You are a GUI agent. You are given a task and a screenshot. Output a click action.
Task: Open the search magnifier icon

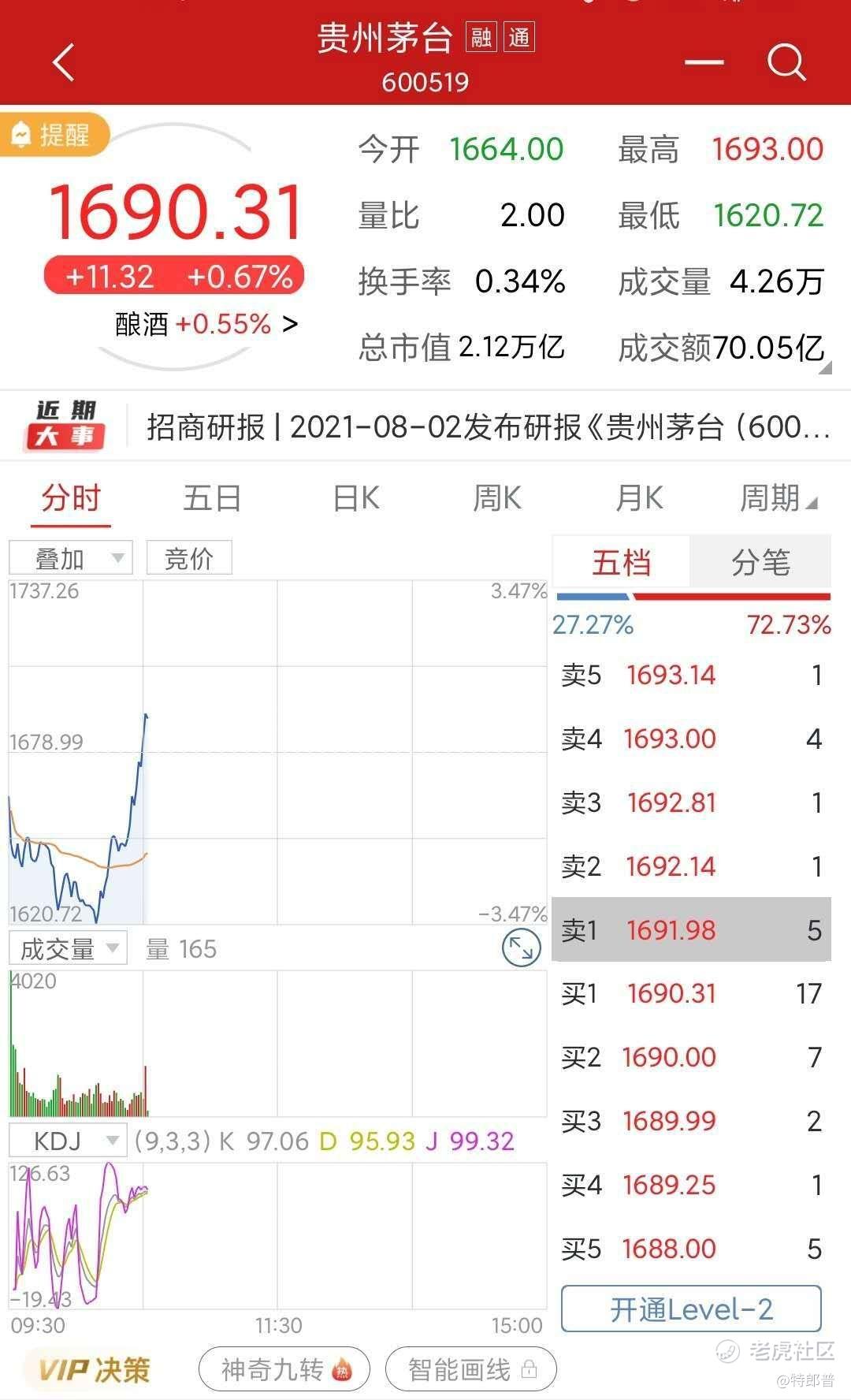pyautogui.click(x=786, y=61)
